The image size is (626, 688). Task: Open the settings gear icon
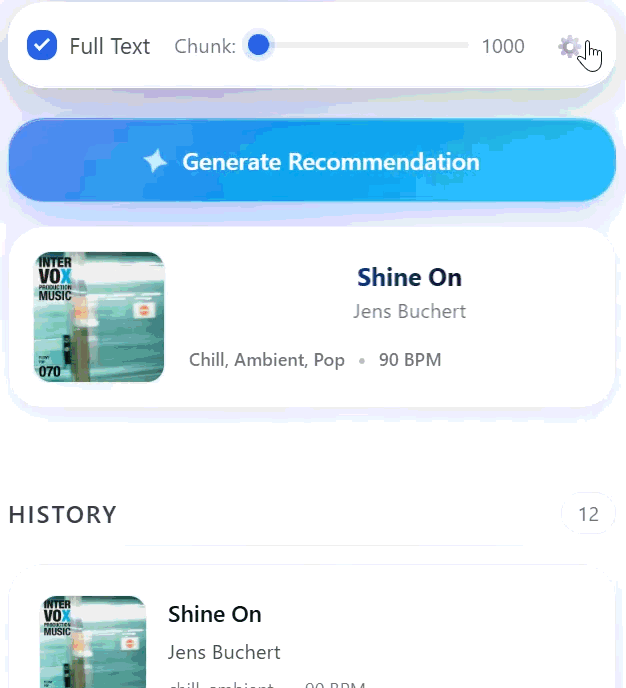coord(569,46)
